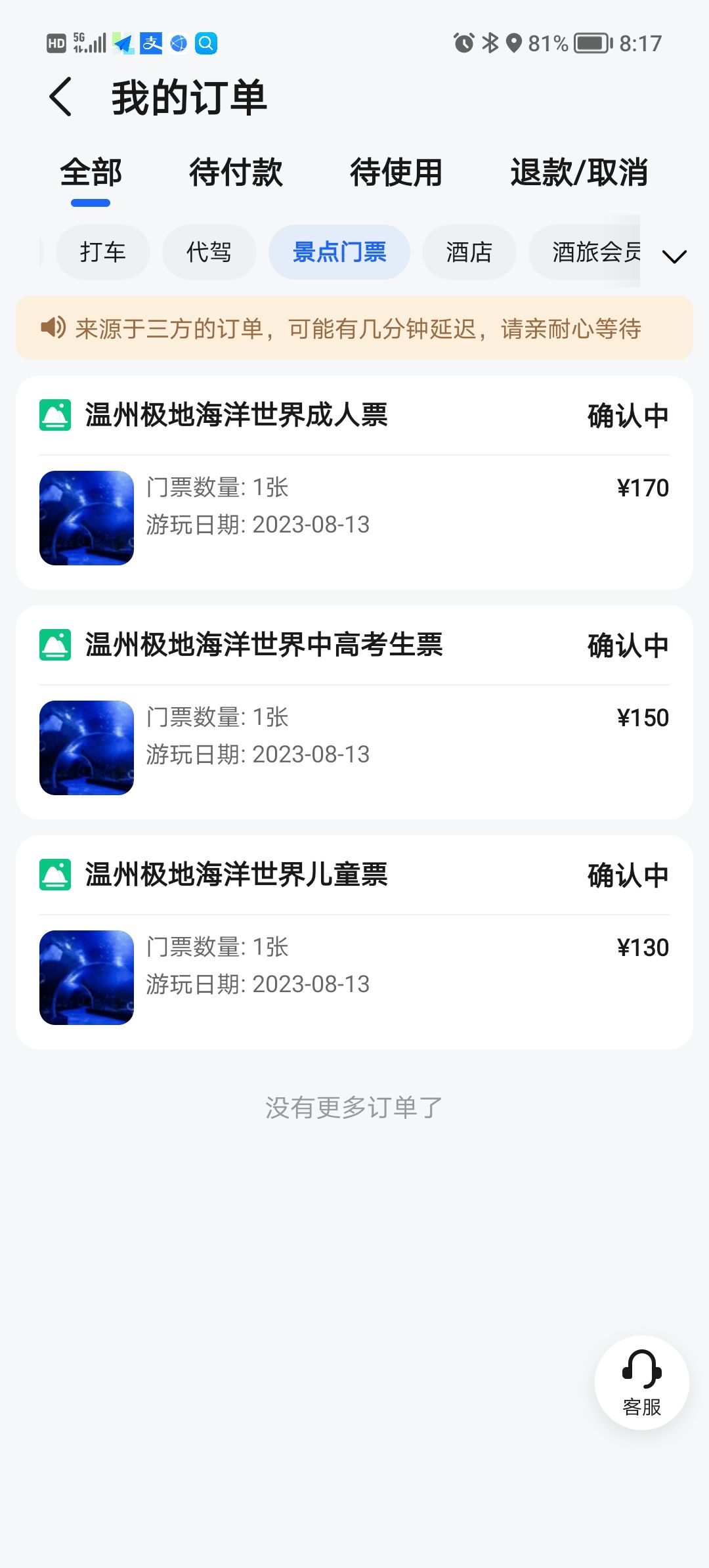Tap the 景点门票 filter chip
The width and height of the screenshot is (709, 1568).
tap(339, 252)
